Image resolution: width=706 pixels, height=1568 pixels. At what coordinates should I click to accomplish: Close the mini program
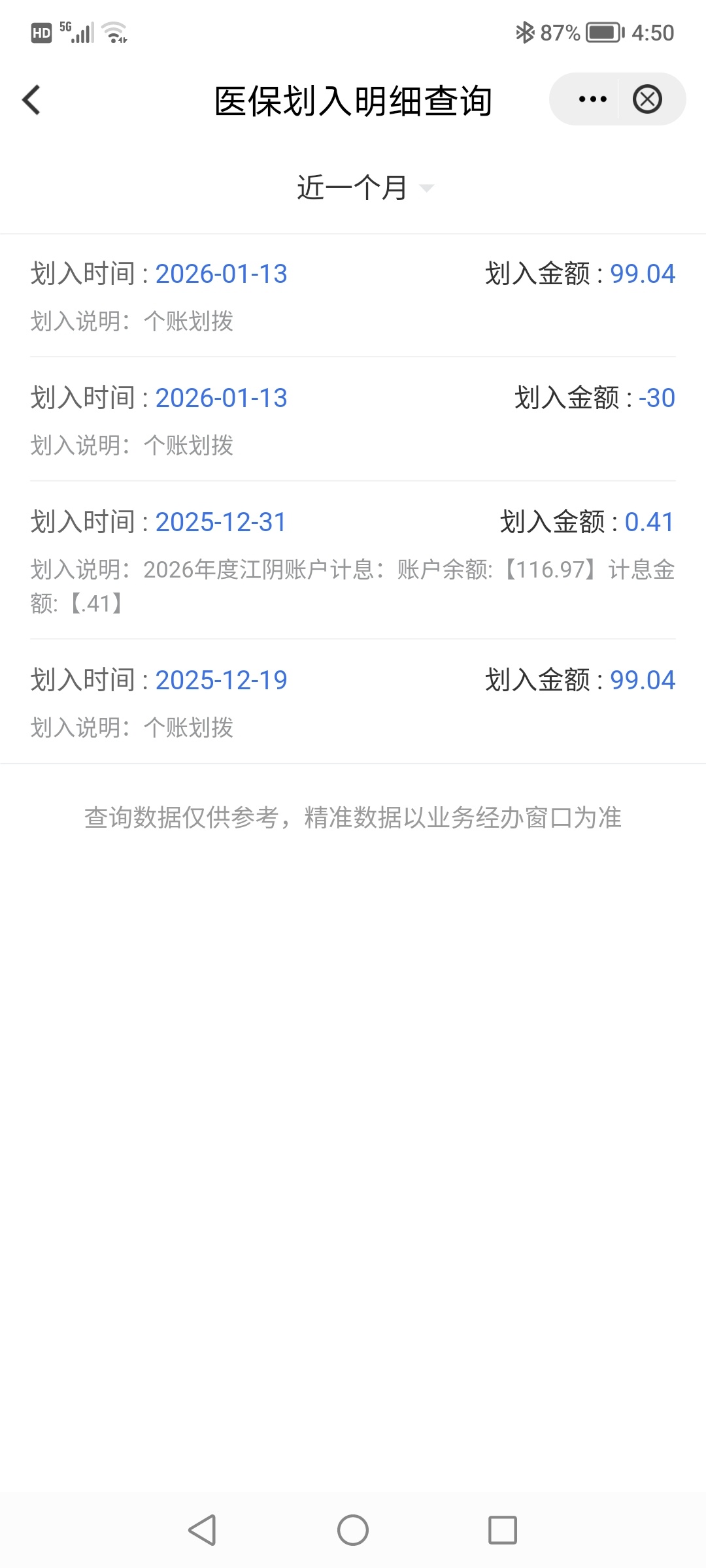click(647, 99)
